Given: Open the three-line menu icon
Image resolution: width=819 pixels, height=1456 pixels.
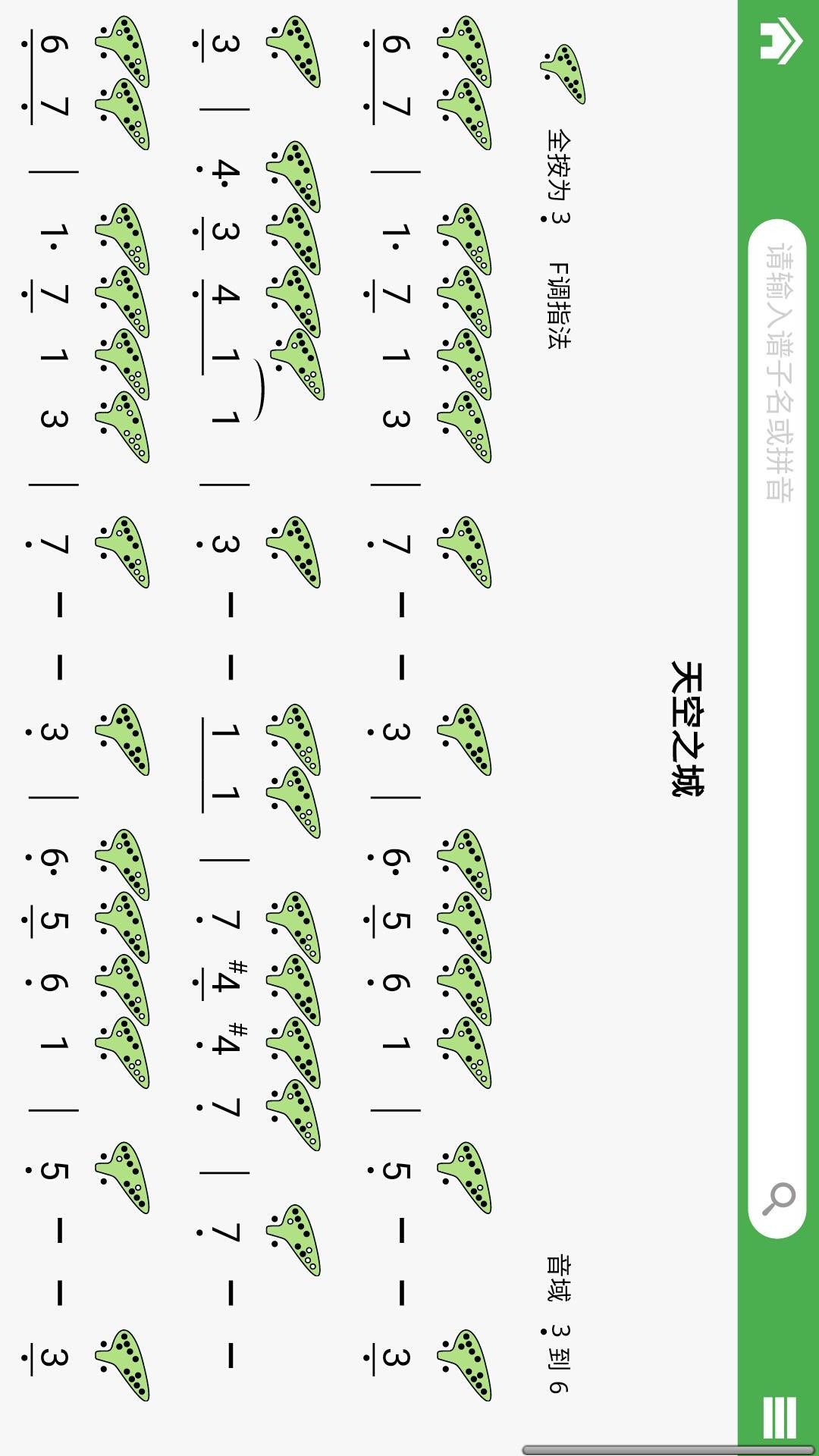Looking at the screenshot, I should point(779,1417).
